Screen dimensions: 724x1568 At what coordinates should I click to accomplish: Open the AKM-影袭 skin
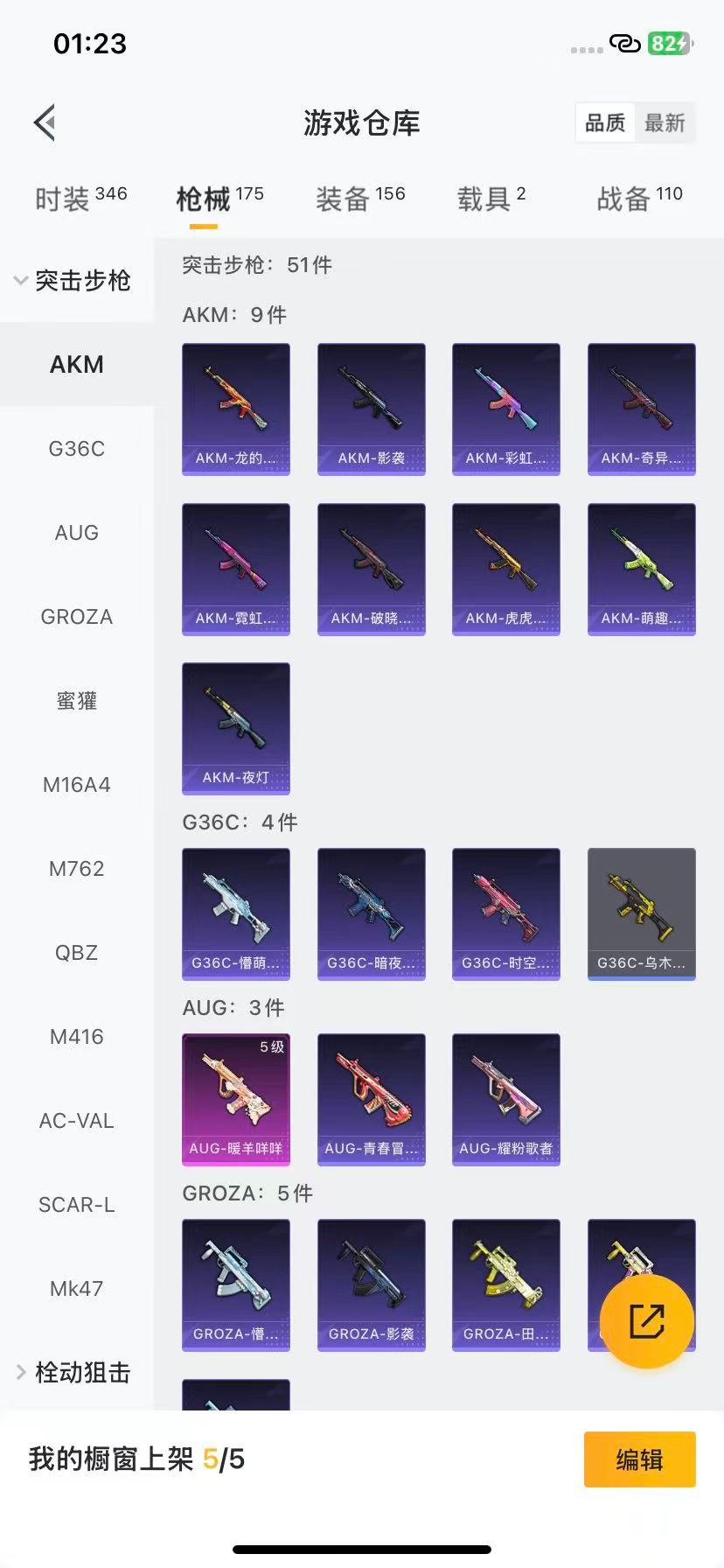click(x=371, y=409)
